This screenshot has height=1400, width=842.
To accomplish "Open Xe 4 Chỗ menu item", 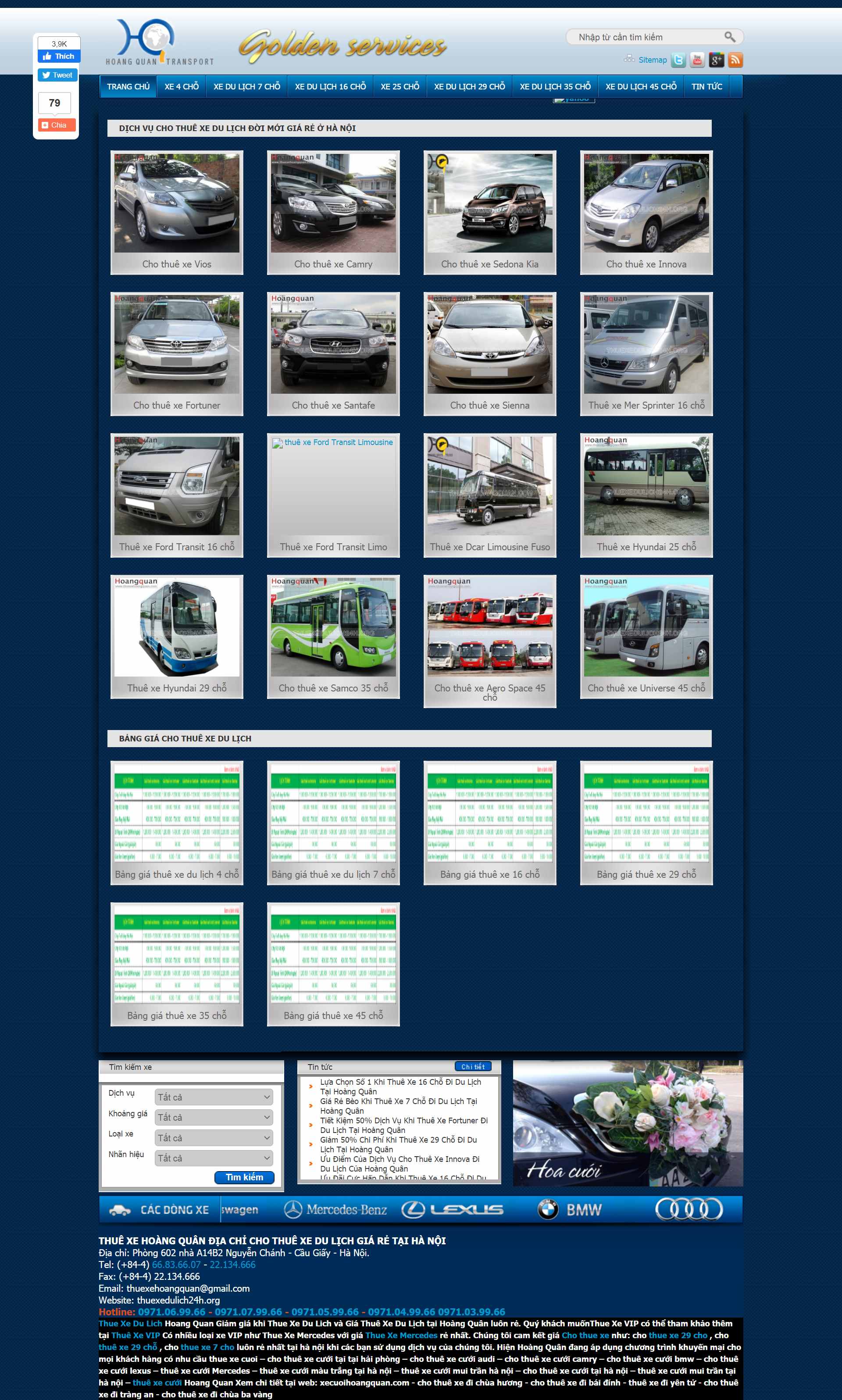I will [x=182, y=86].
